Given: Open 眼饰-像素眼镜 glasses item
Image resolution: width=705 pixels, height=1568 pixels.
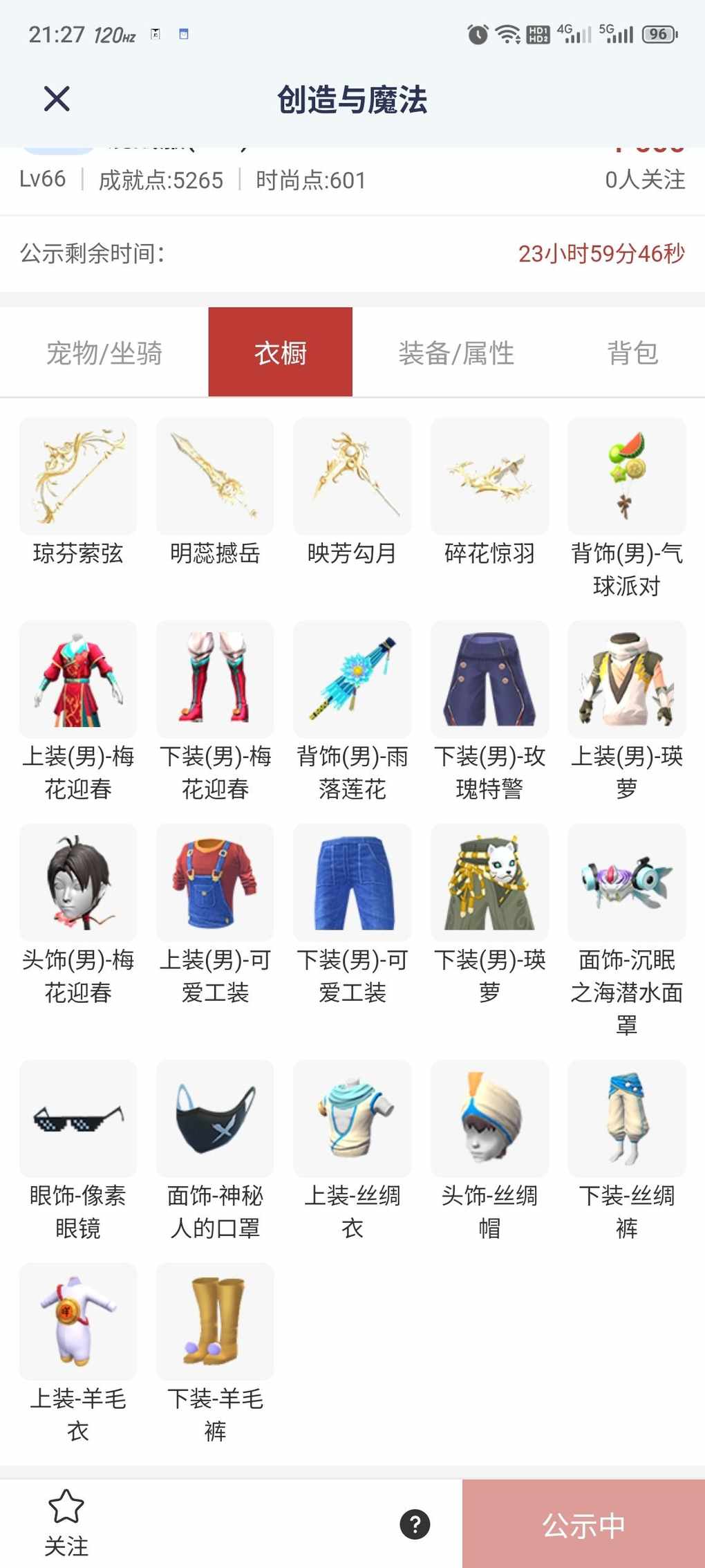Looking at the screenshot, I should click(78, 1118).
